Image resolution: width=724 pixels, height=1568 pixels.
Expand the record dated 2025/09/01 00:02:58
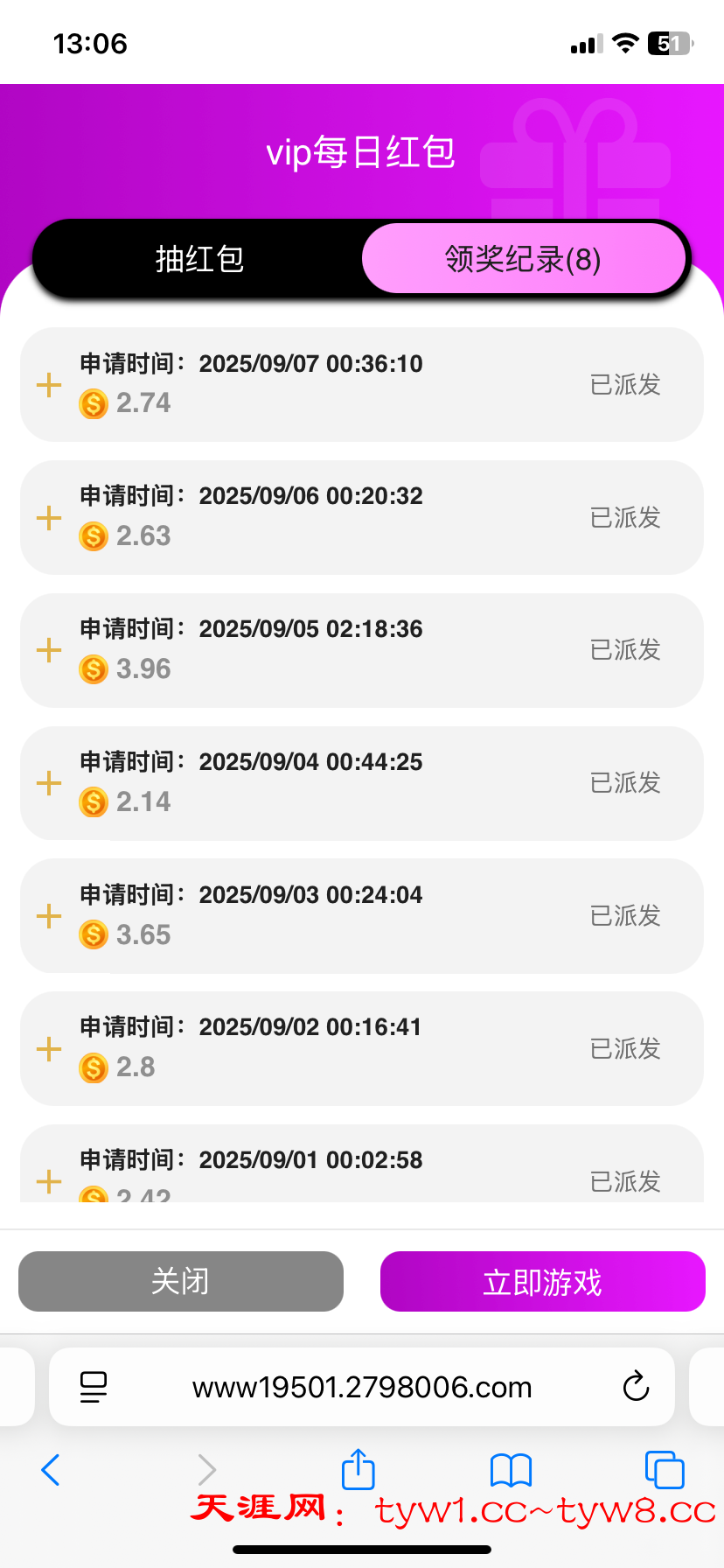49,1182
